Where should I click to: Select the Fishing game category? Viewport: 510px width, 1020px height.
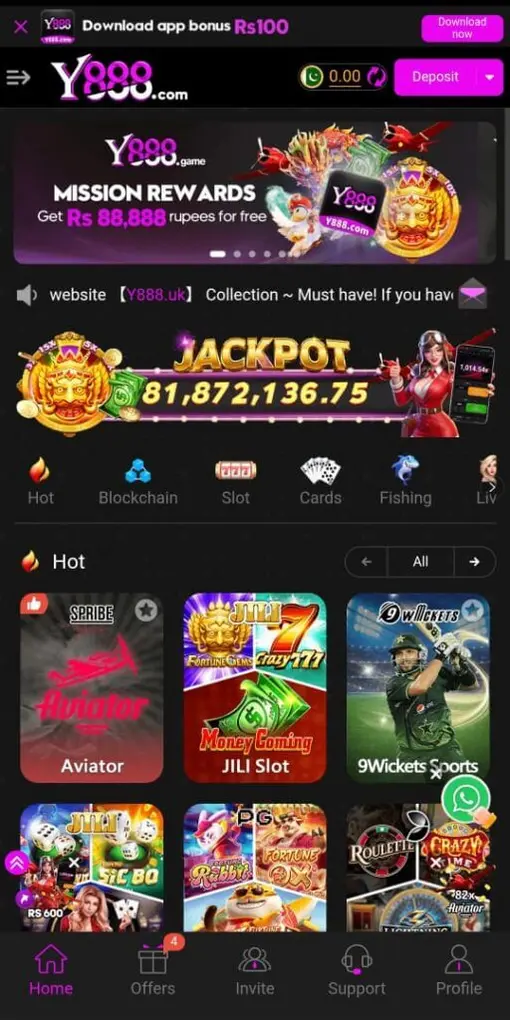pyautogui.click(x=405, y=482)
